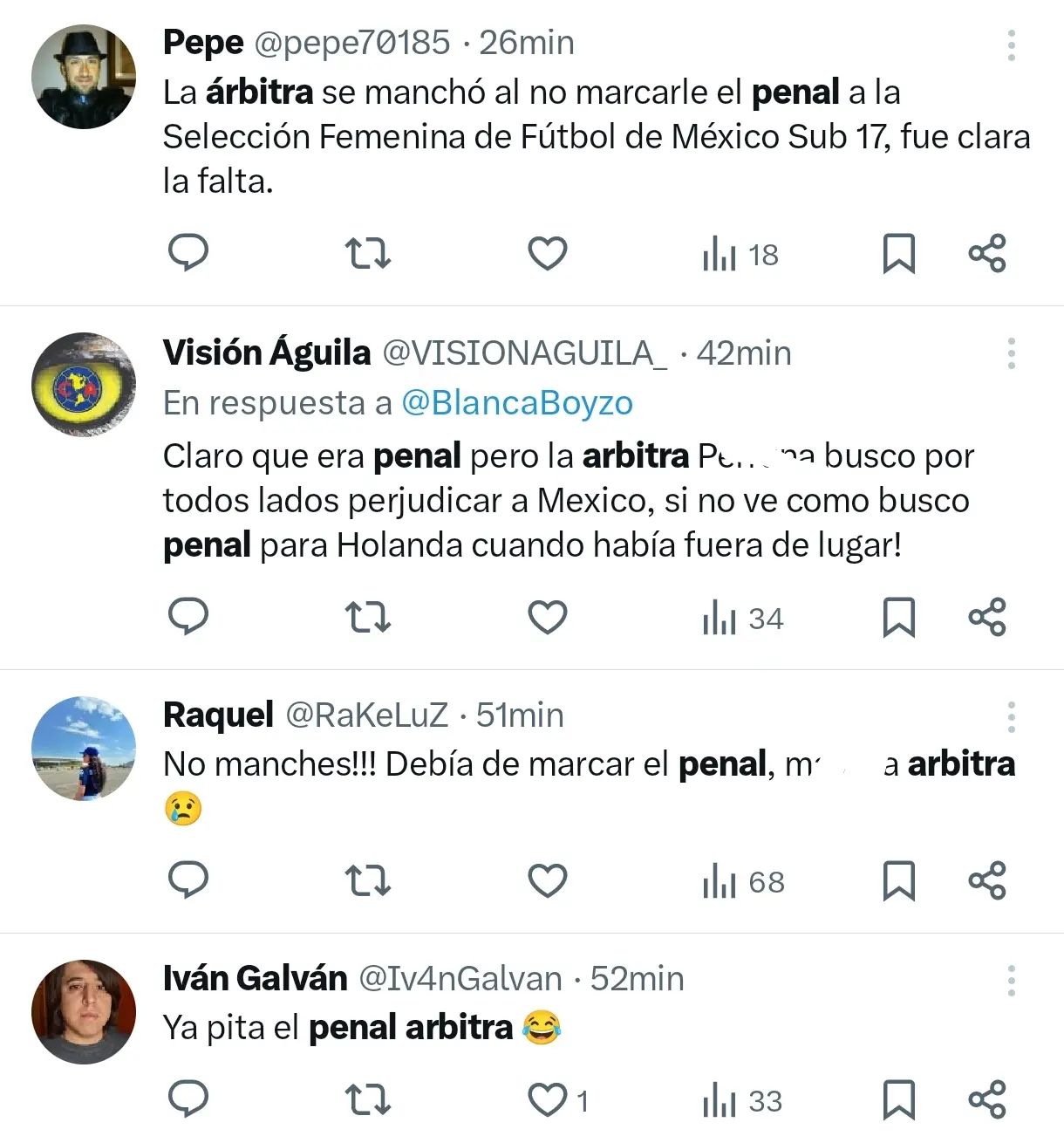
Task: View Raquel's tweet analytics with 68 views
Action: click(743, 882)
